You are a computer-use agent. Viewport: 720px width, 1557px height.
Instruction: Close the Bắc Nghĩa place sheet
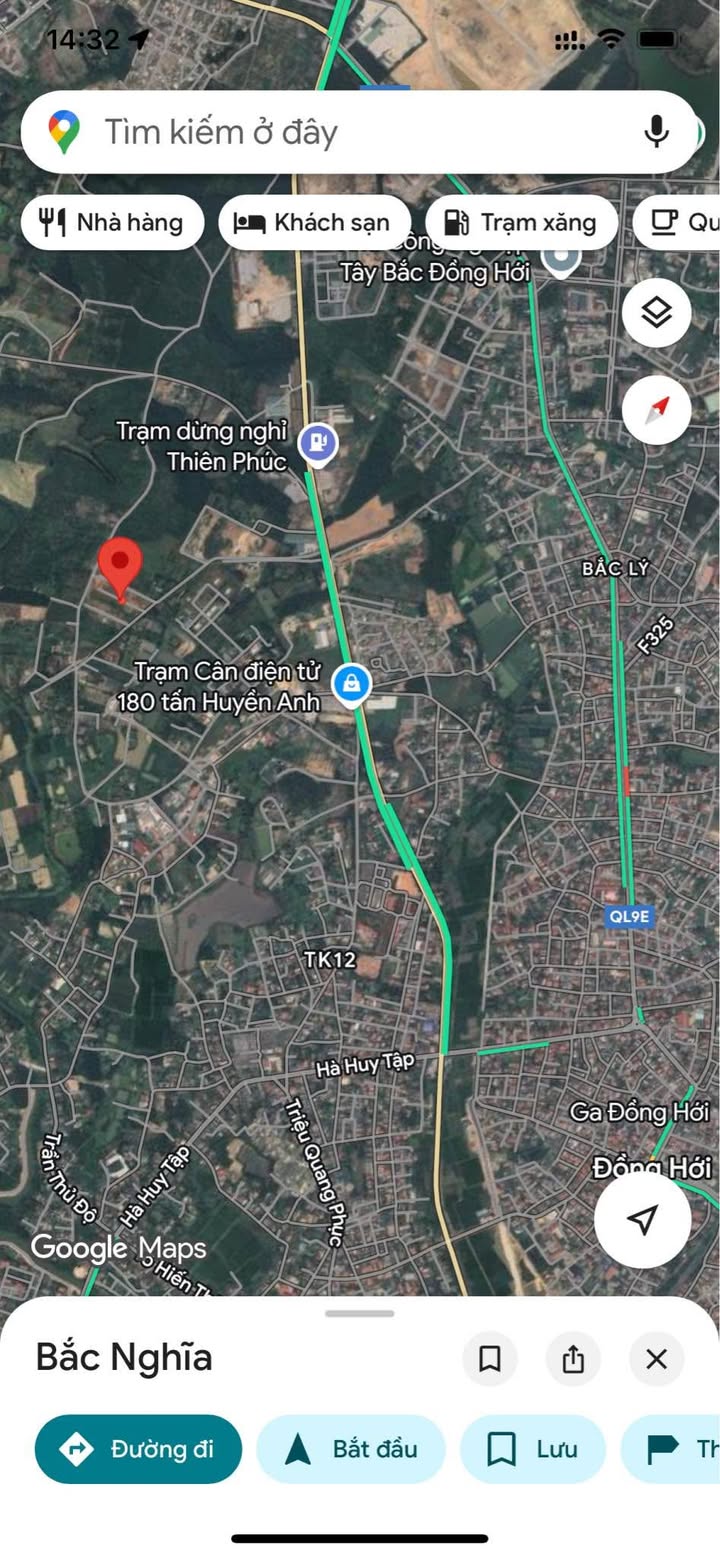pyautogui.click(x=656, y=1359)
